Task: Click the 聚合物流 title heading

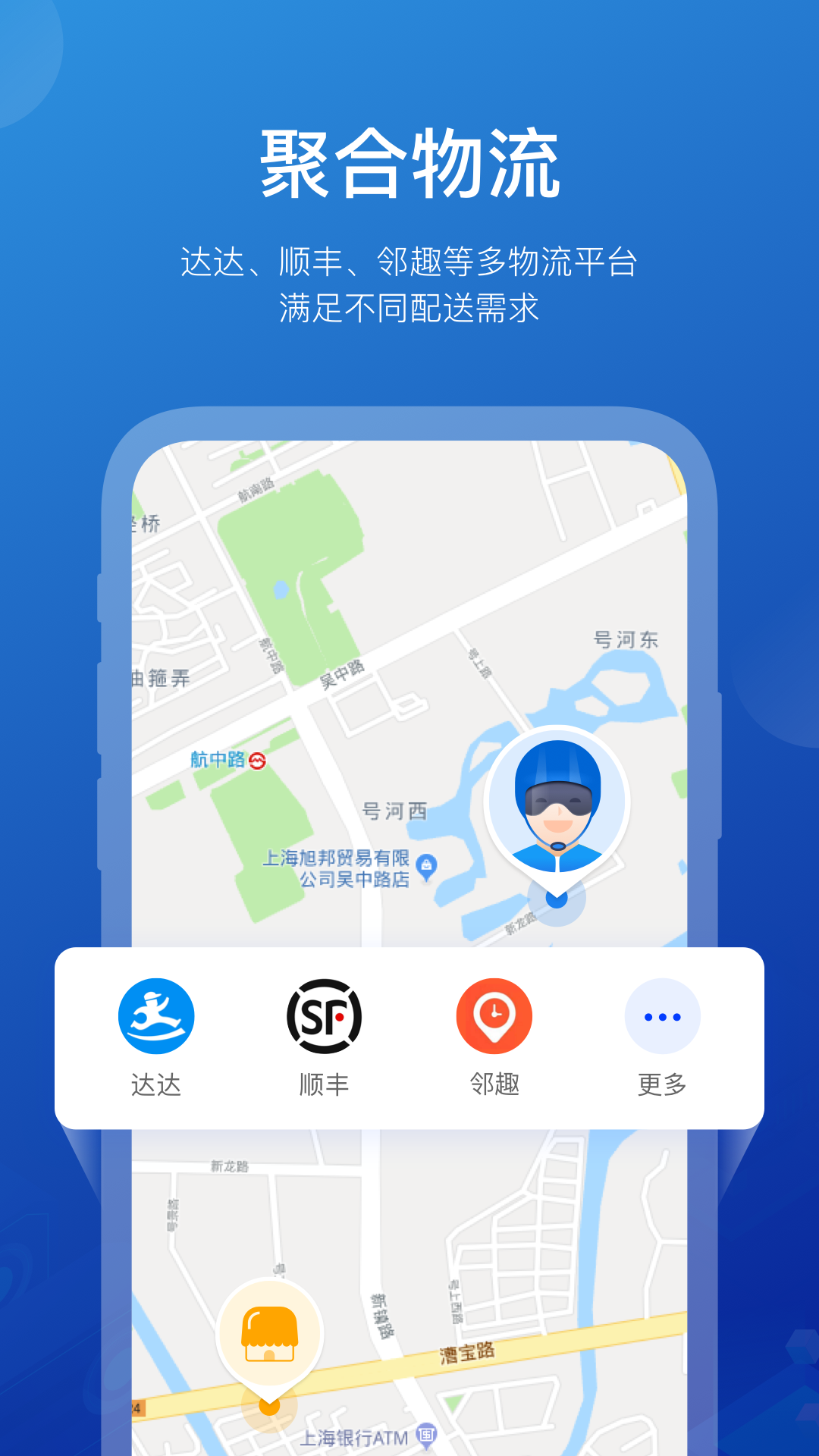Action: click(x=409, y=162)
